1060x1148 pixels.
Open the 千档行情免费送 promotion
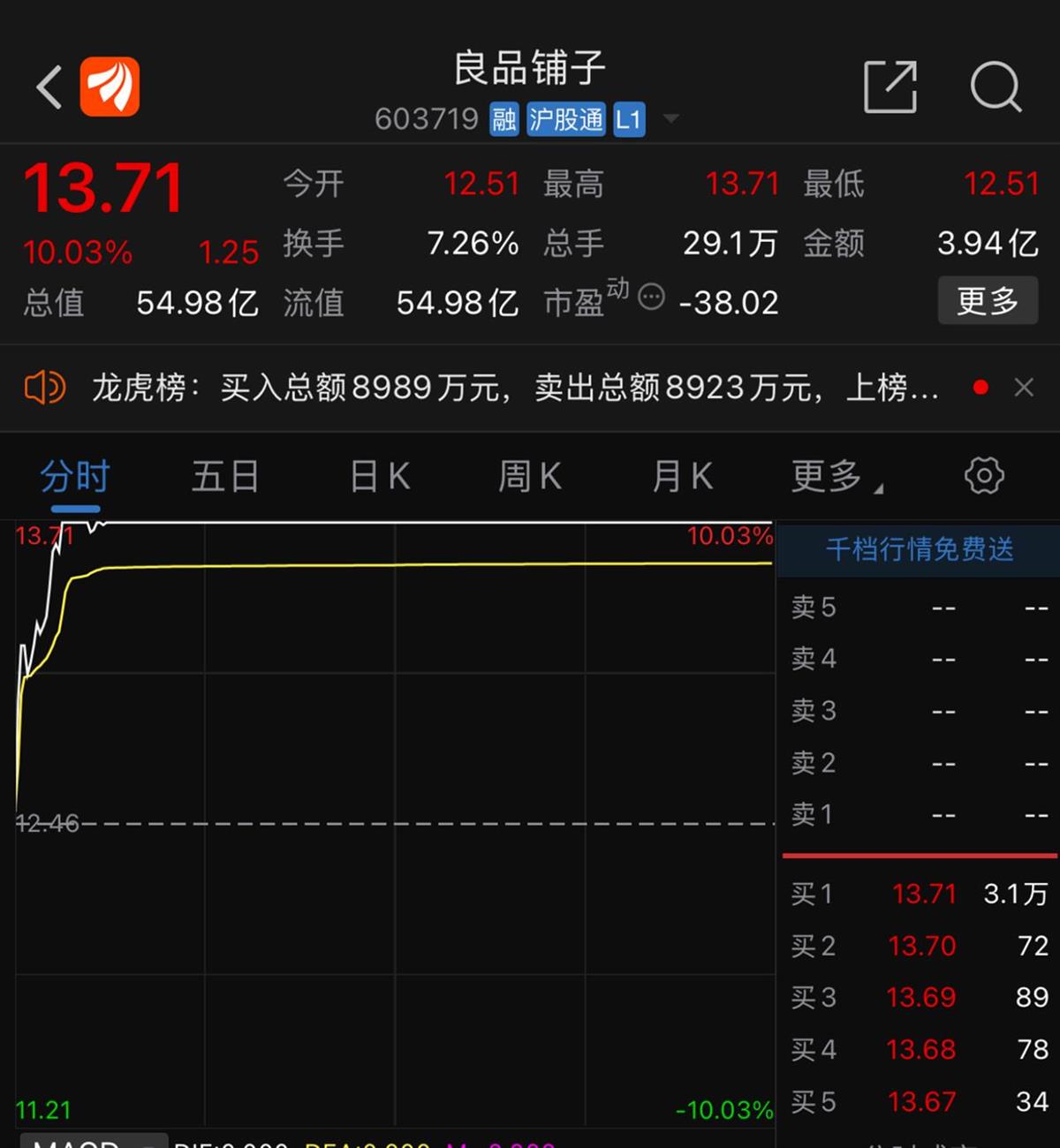(919, 549)
